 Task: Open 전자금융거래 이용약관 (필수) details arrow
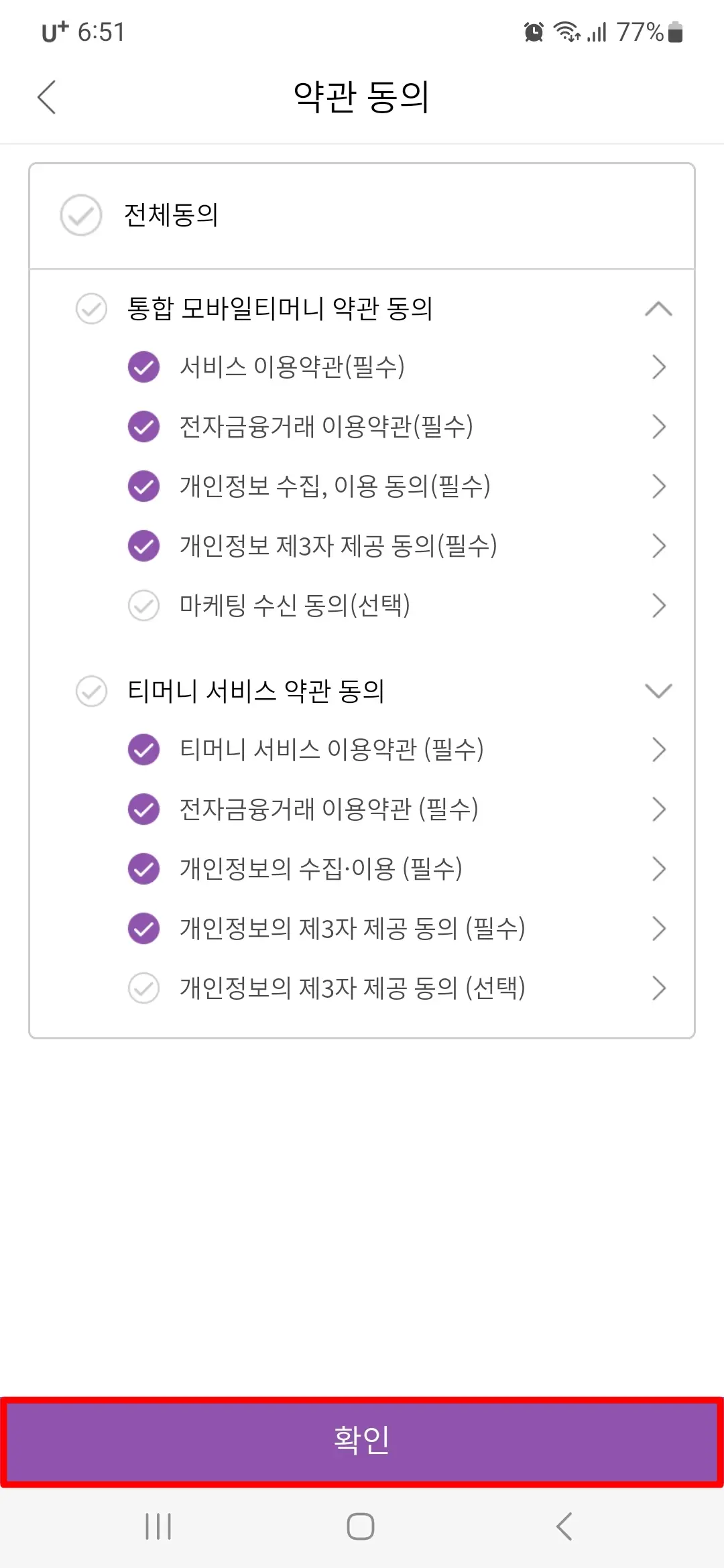pyautogui.click(x=659, y=809)
